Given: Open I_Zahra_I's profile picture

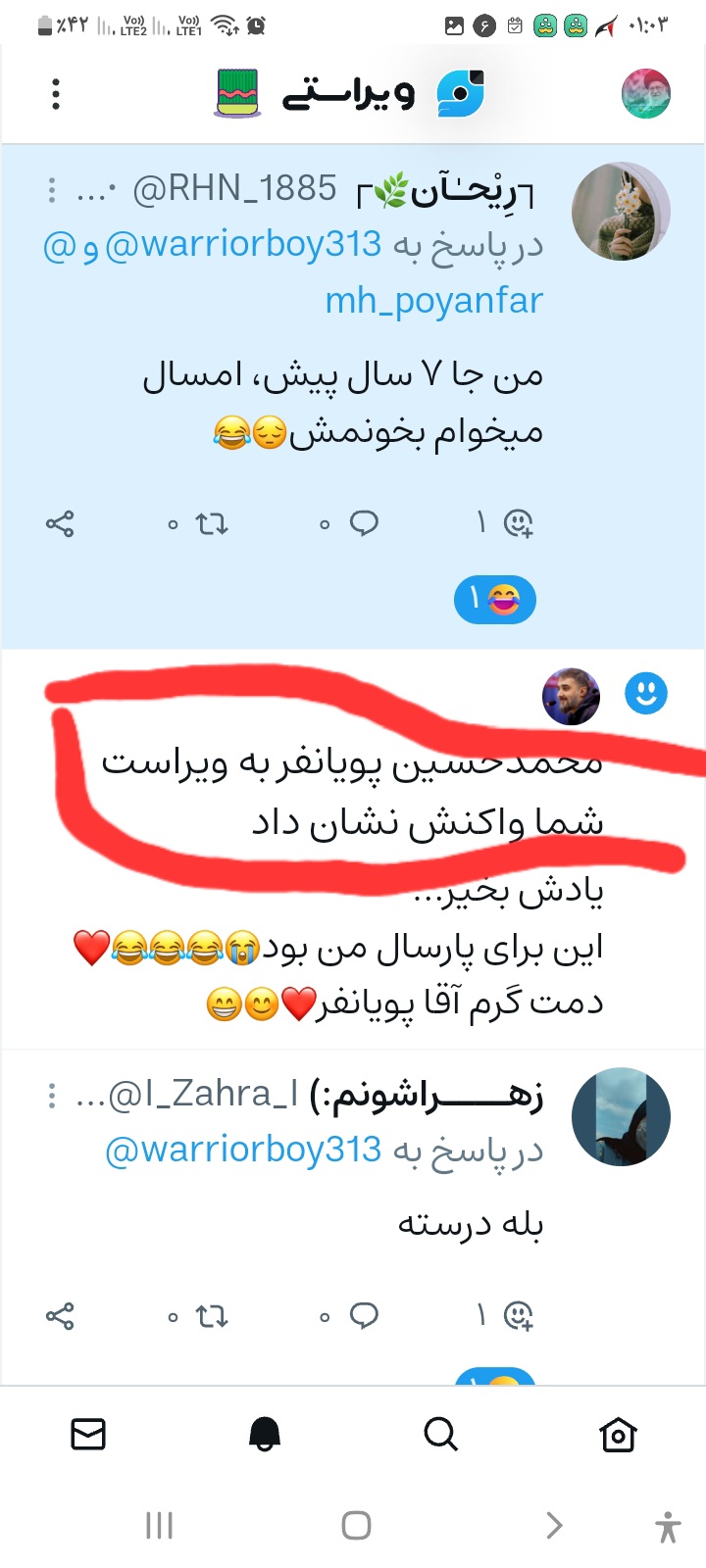Looking at the screenshot, I should (621, 1116).
